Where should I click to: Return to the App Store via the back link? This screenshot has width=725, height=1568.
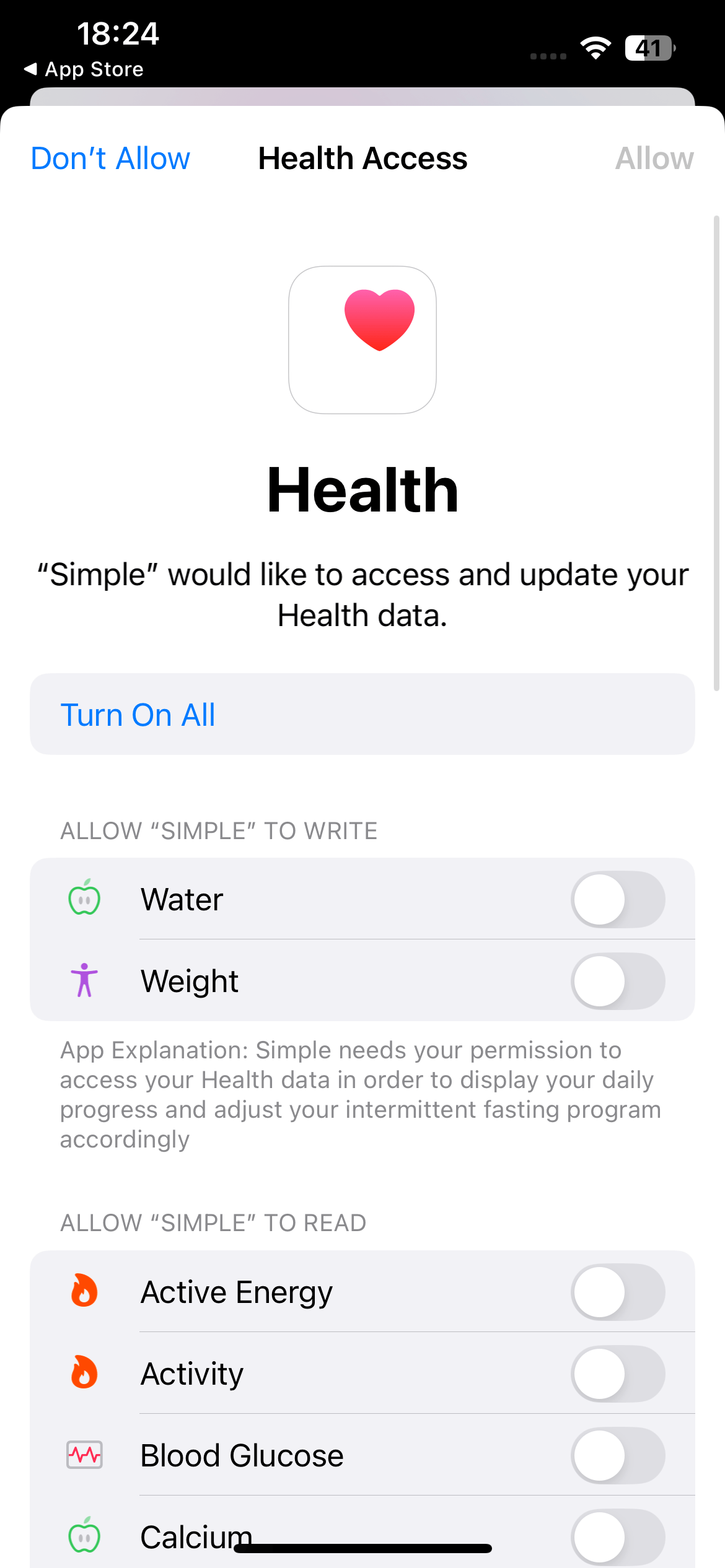coord(84,69)
